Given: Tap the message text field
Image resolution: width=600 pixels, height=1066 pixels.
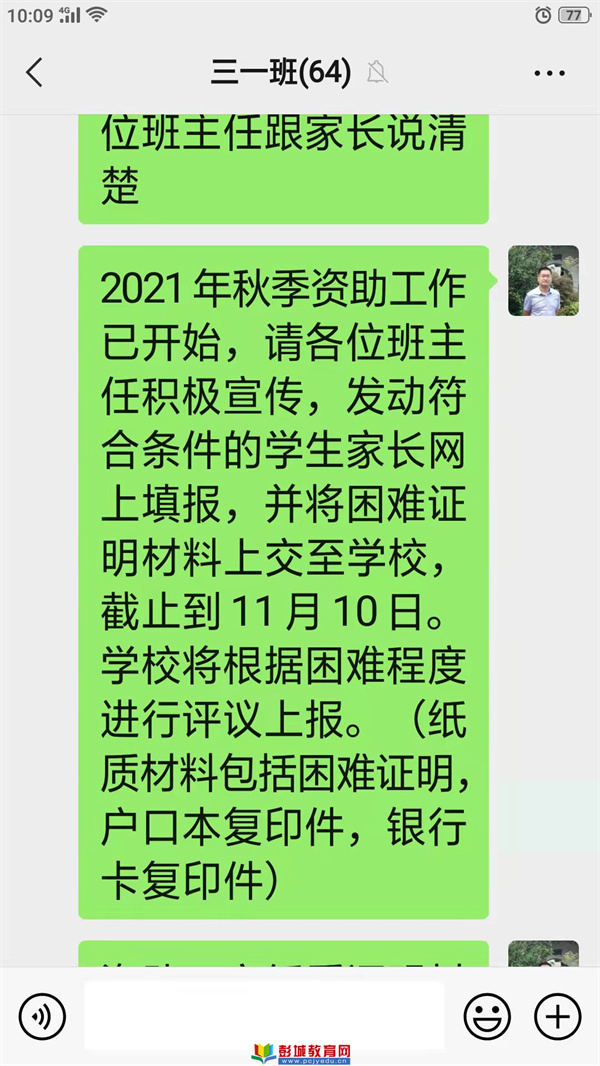Looking at the screenshot, I should pyautogui.click(x=264, y=1016).
